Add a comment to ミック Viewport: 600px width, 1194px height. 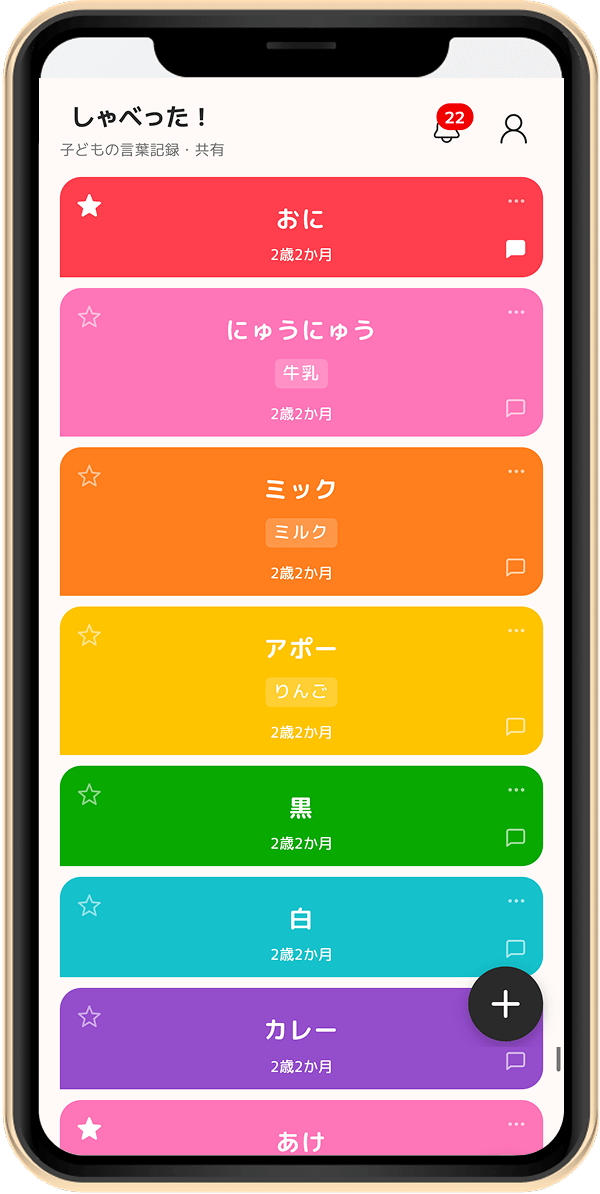point(515,568)
